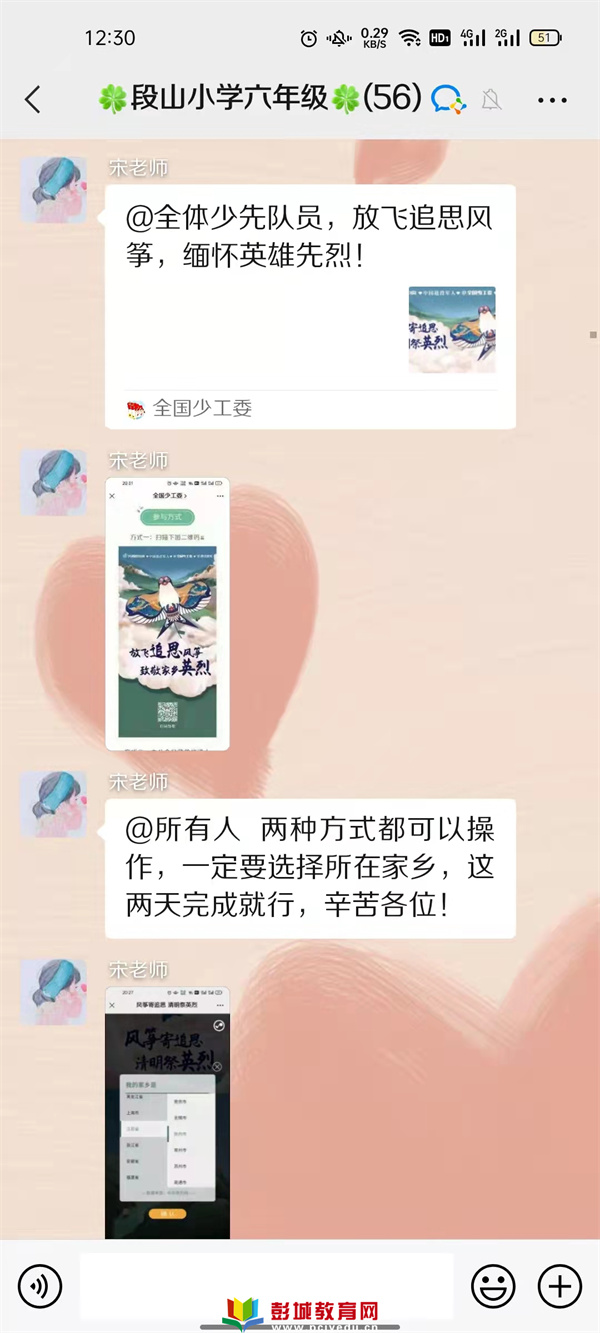Open the plus attachment menu

pos(560,1285)
